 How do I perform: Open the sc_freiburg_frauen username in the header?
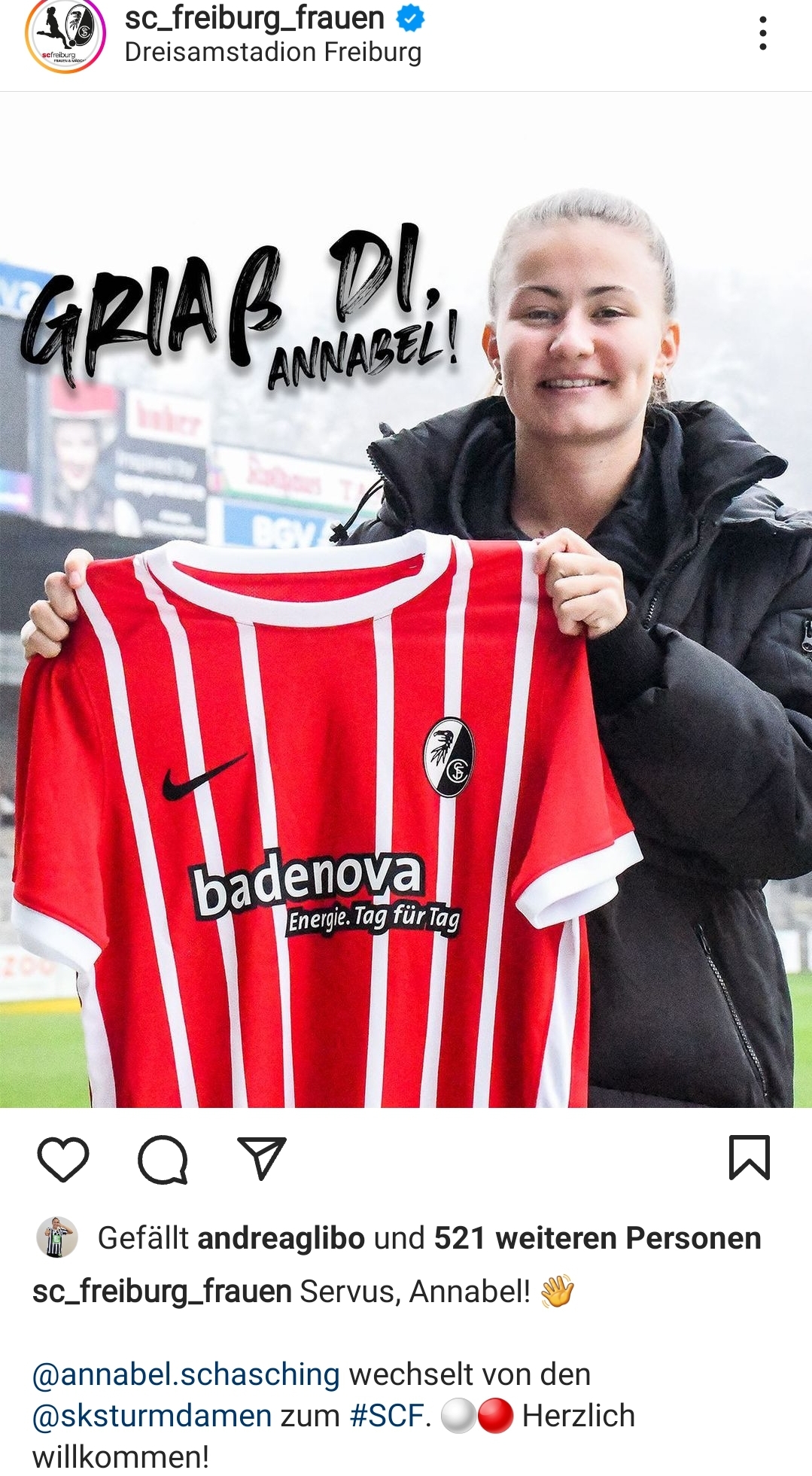254,17
